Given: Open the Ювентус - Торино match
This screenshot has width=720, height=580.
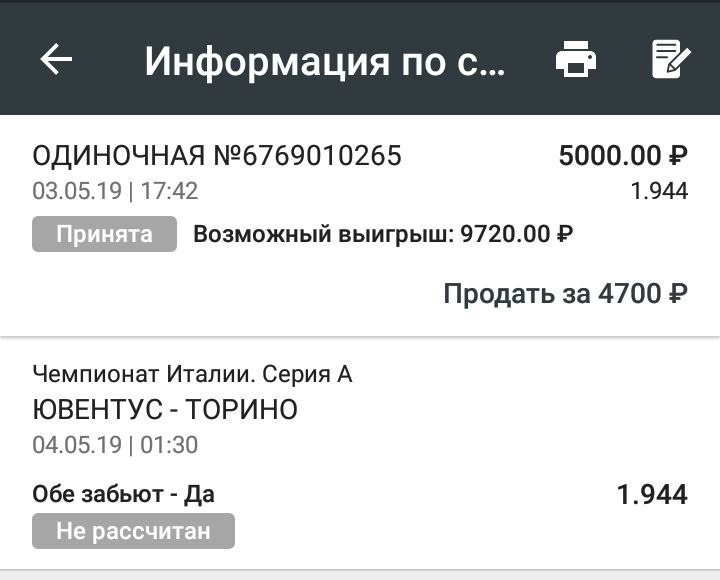Looking at the screenshot, I should [x=166, y=410].
